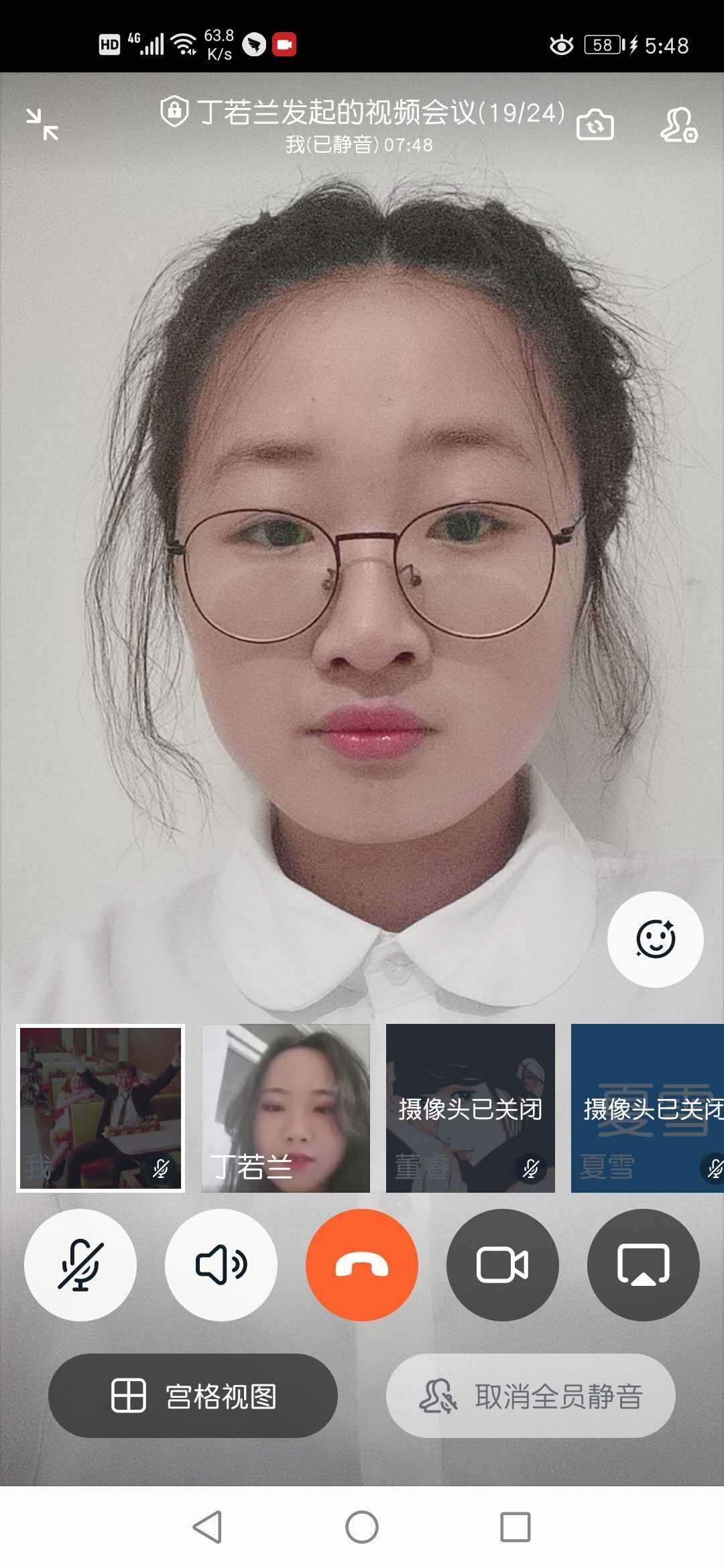
Task: Hang up the call
Action: pos(362,1264)
